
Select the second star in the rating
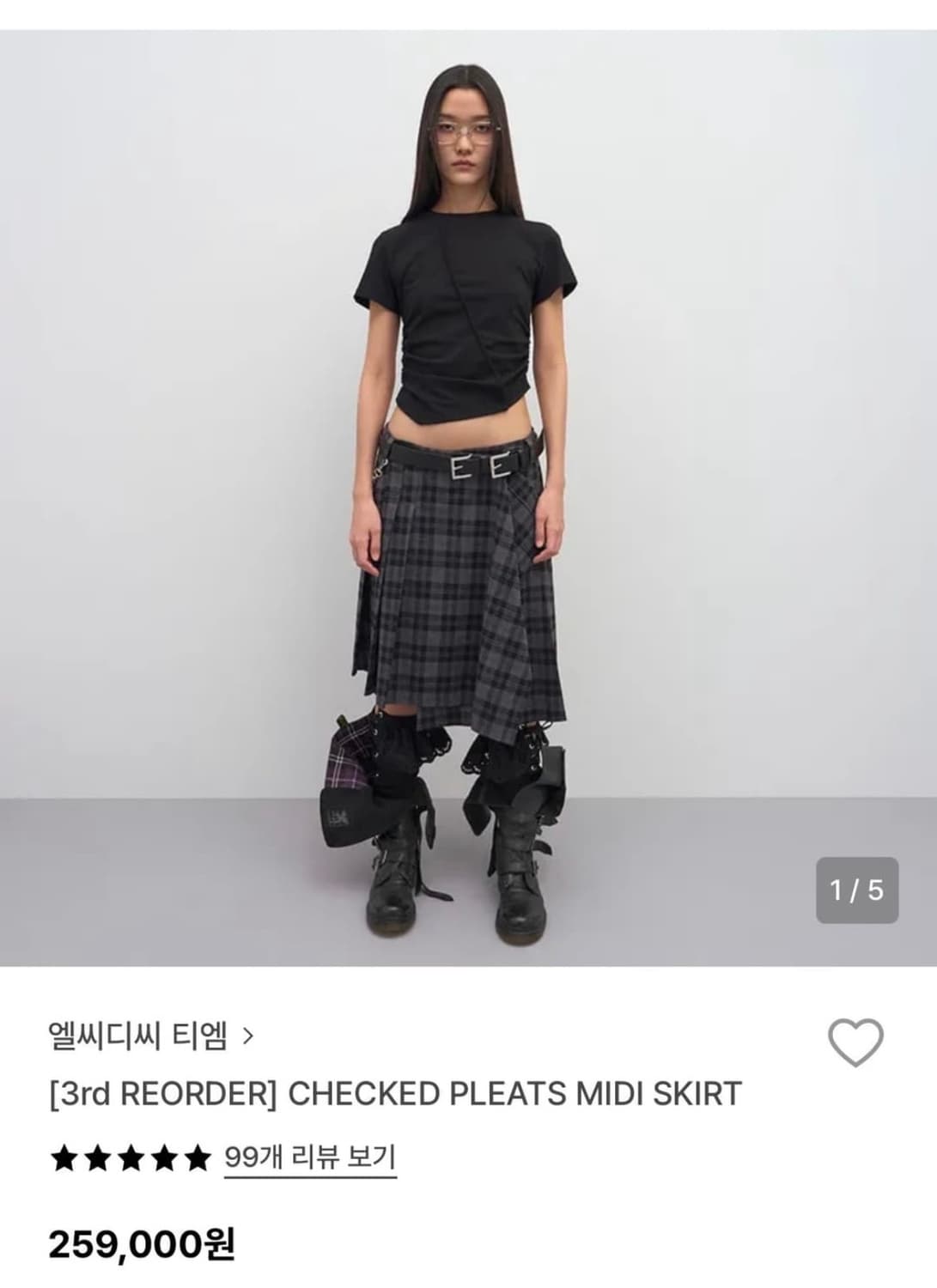pos(95,1157)
